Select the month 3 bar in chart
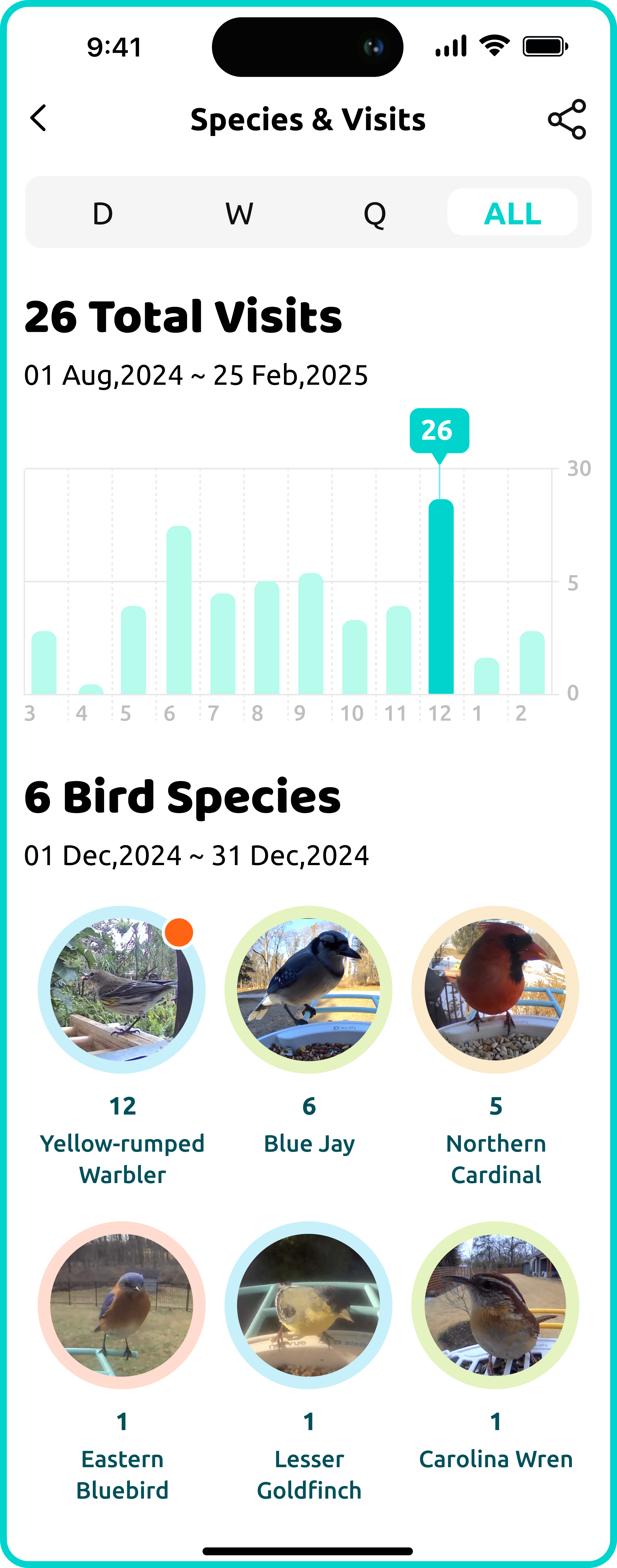Screen dimensions: 617x1568 click(x=44, y=663)
